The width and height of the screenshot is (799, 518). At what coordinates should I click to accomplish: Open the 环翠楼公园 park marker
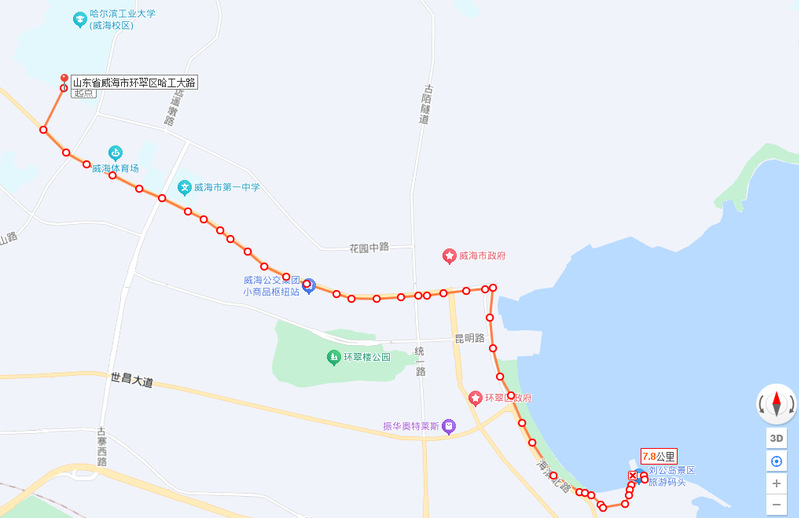(x=333, y=356)
